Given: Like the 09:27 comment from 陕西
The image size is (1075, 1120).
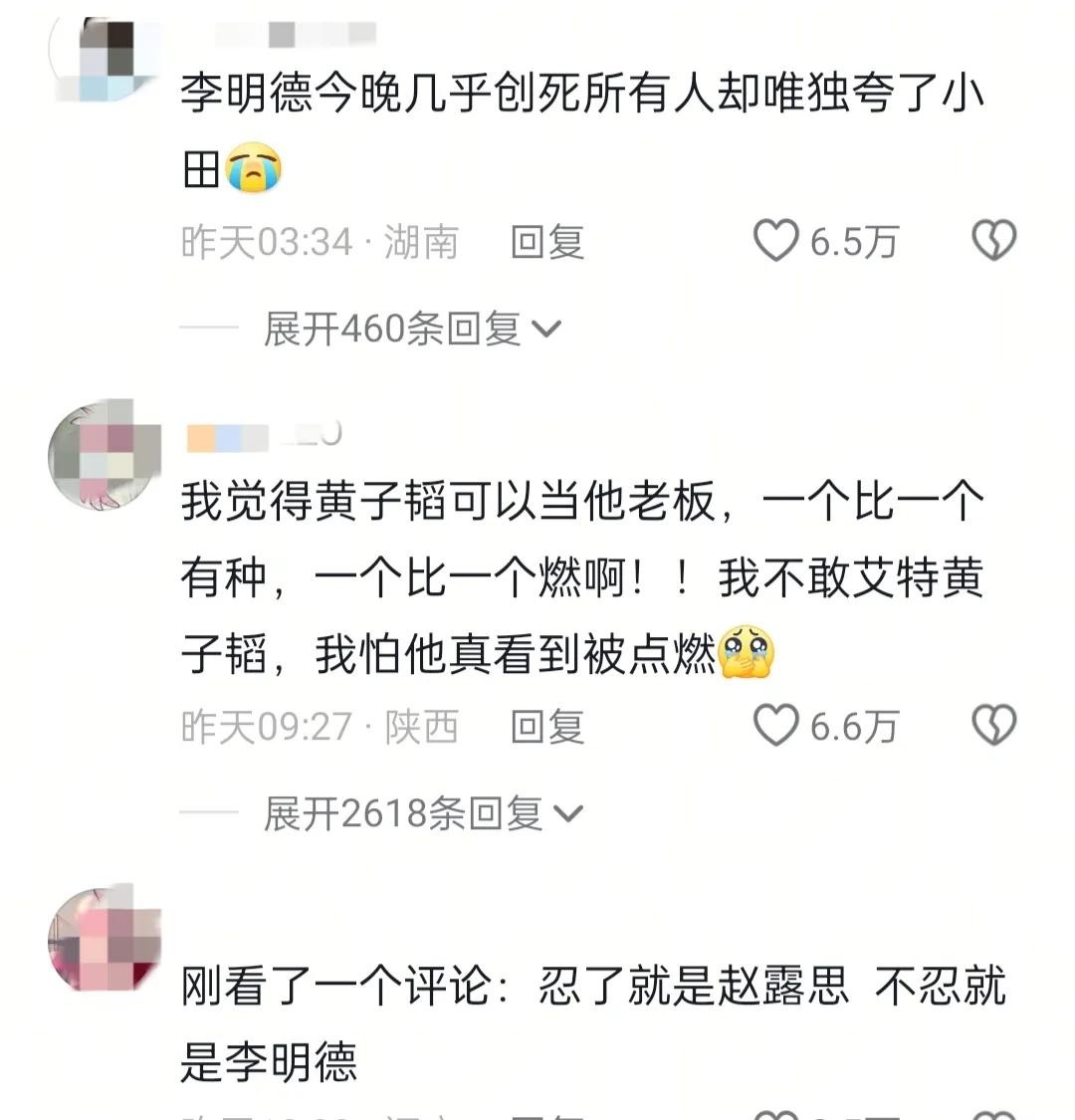Looking at the screenshot, I should [x=776, y=726].
